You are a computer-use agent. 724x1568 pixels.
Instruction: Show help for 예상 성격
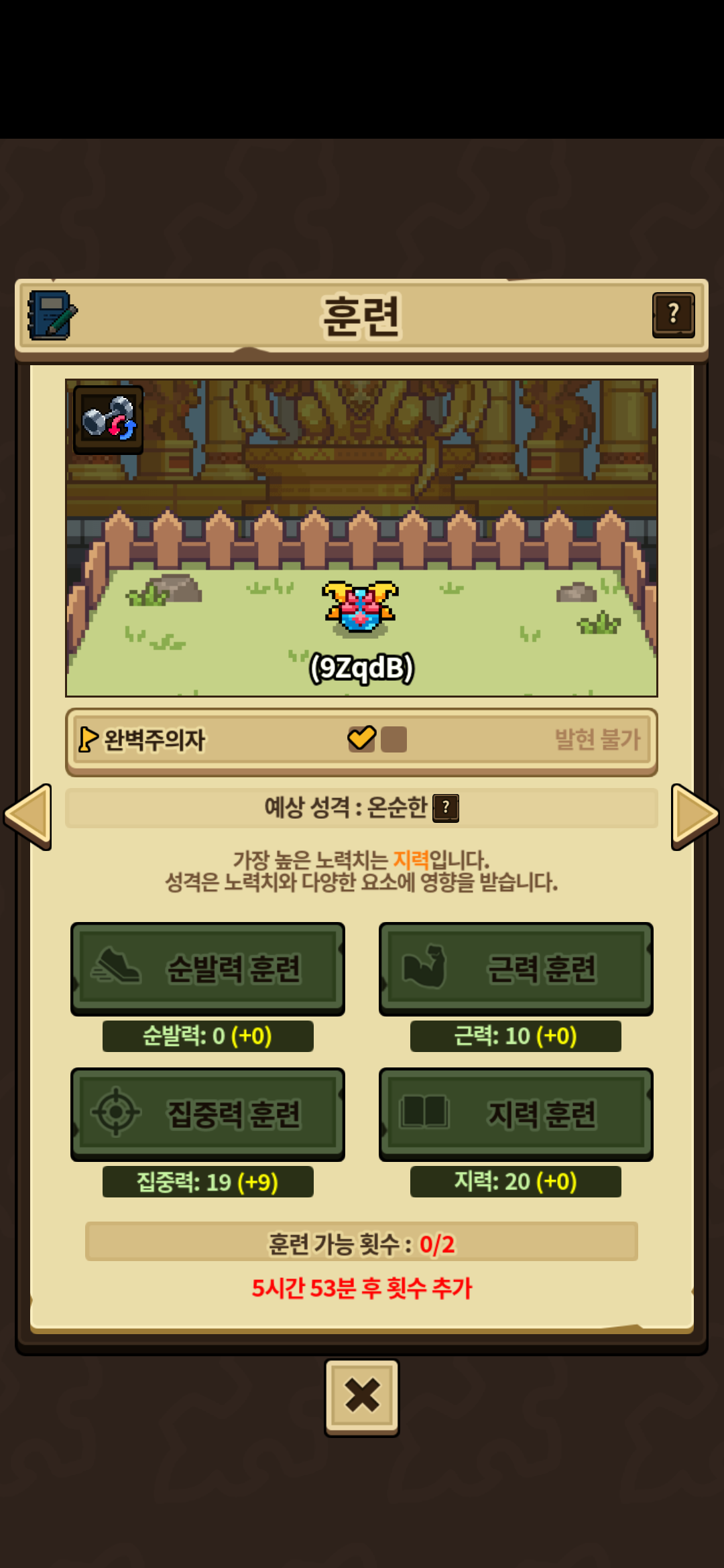click(446, 808)
